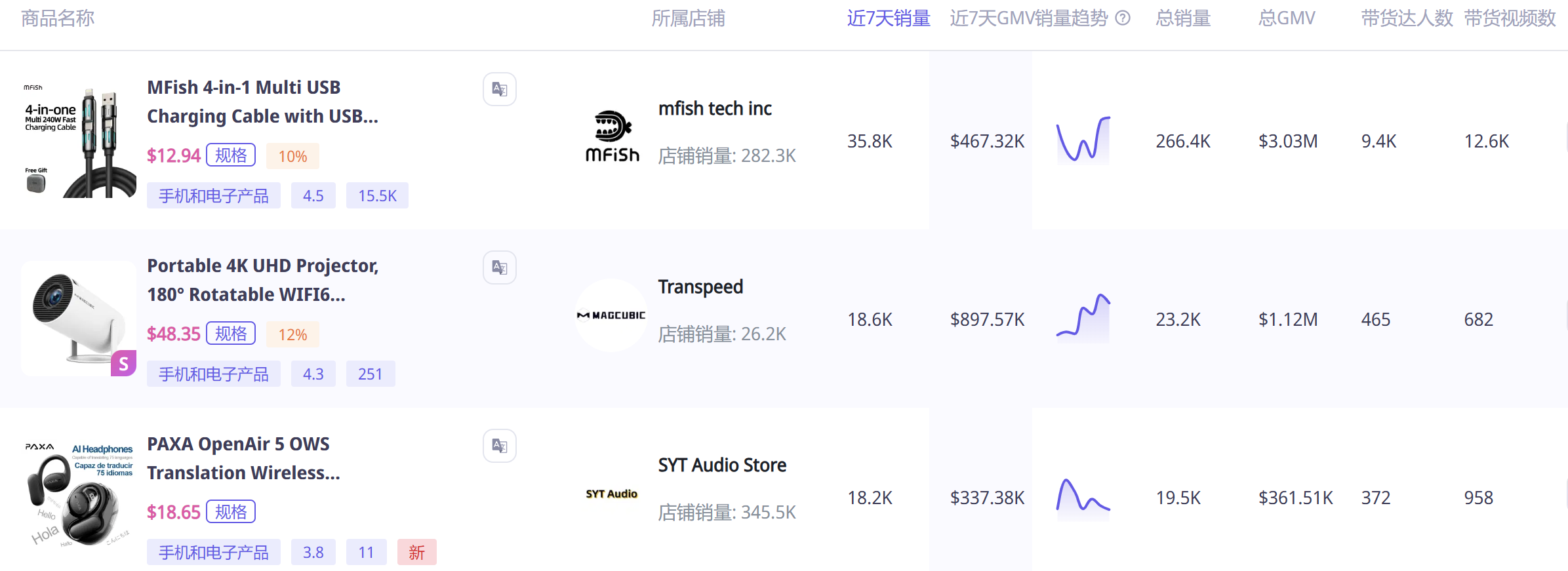Open the SYT Audio Store page

(722, 465)
